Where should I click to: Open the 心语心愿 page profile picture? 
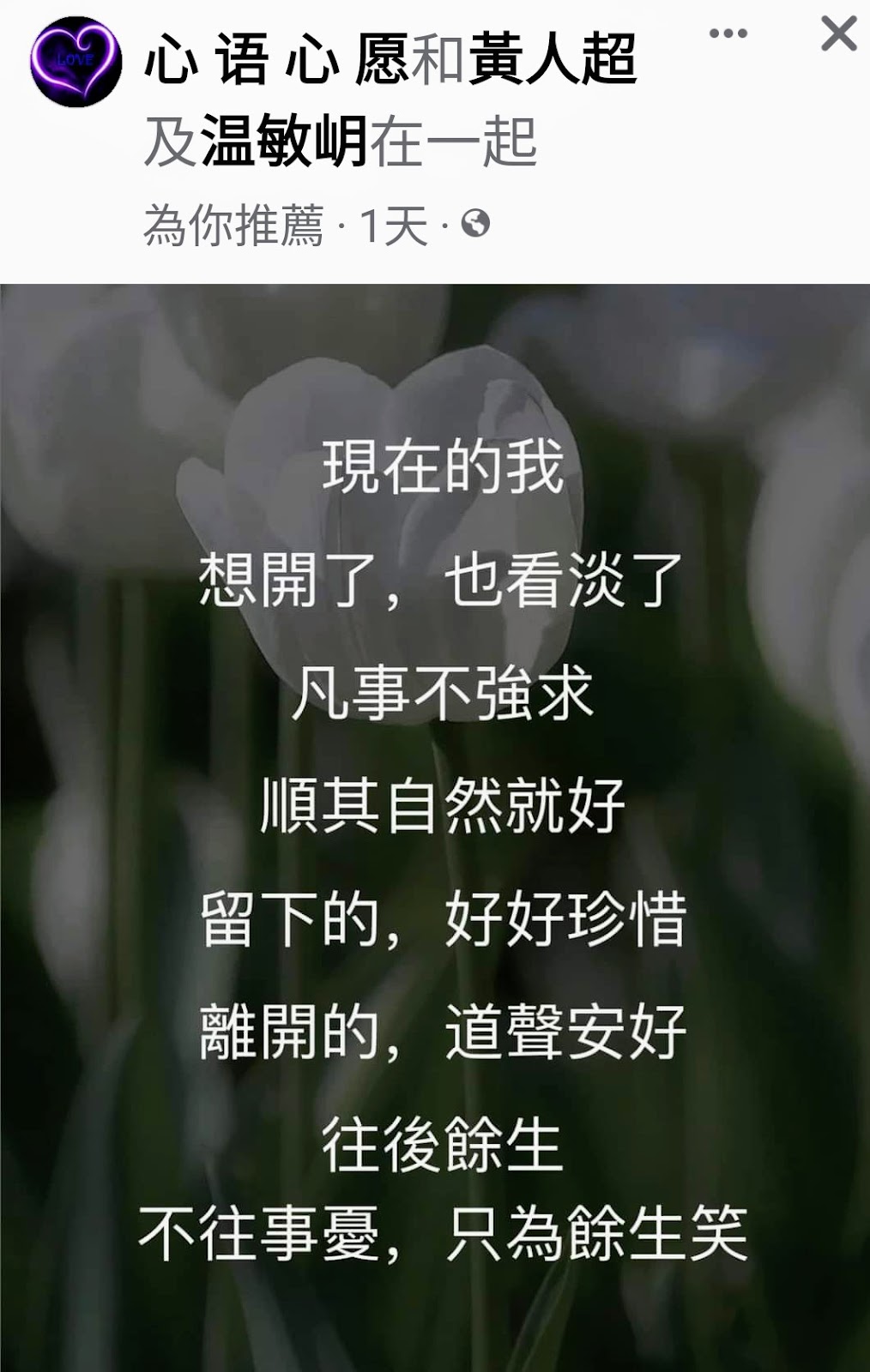point(75,62)
